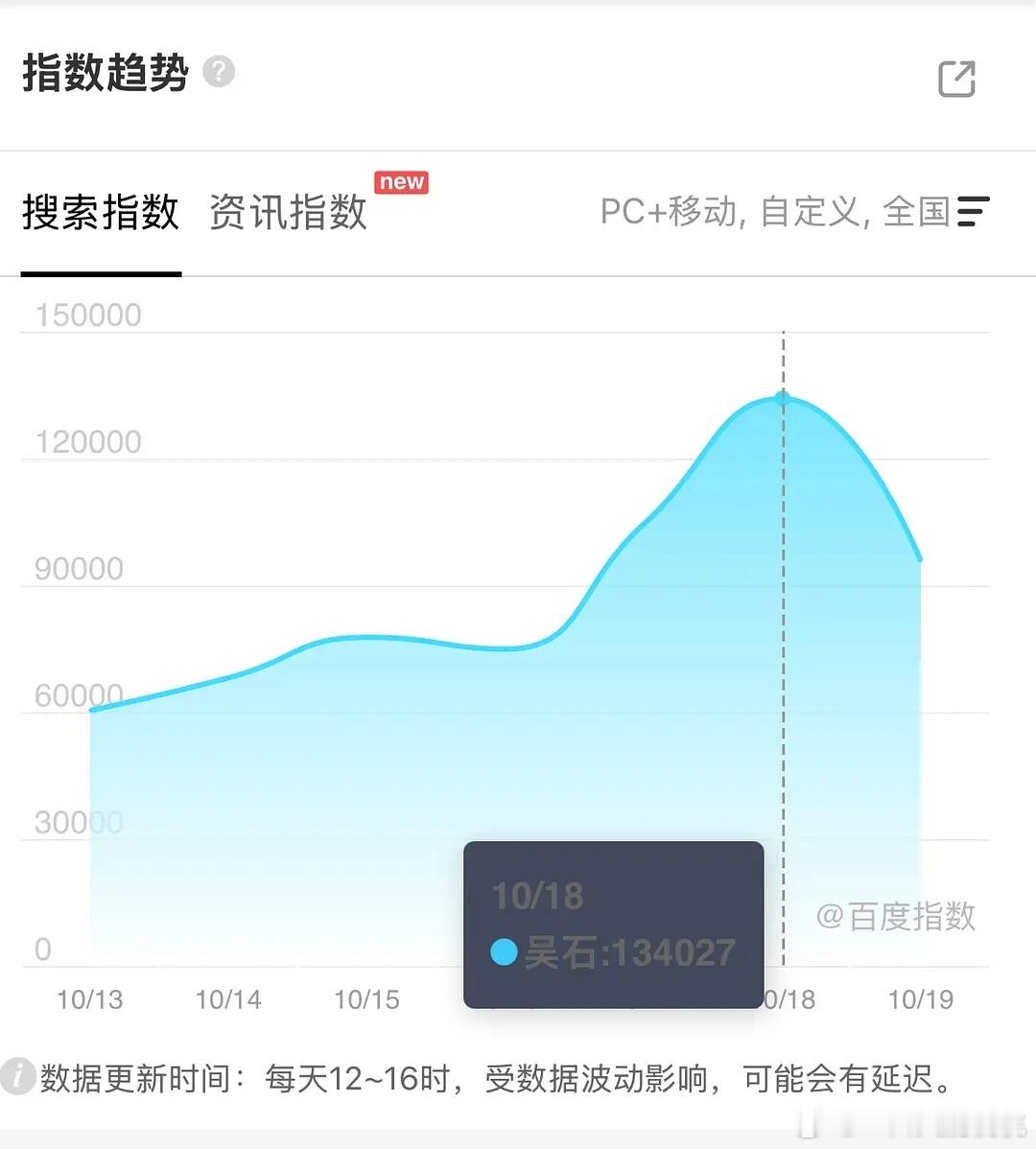Viewport: 1036px width, 1149px height.
Task: Open the filter settings icon next to 全国
Action: tap(973, 212)
